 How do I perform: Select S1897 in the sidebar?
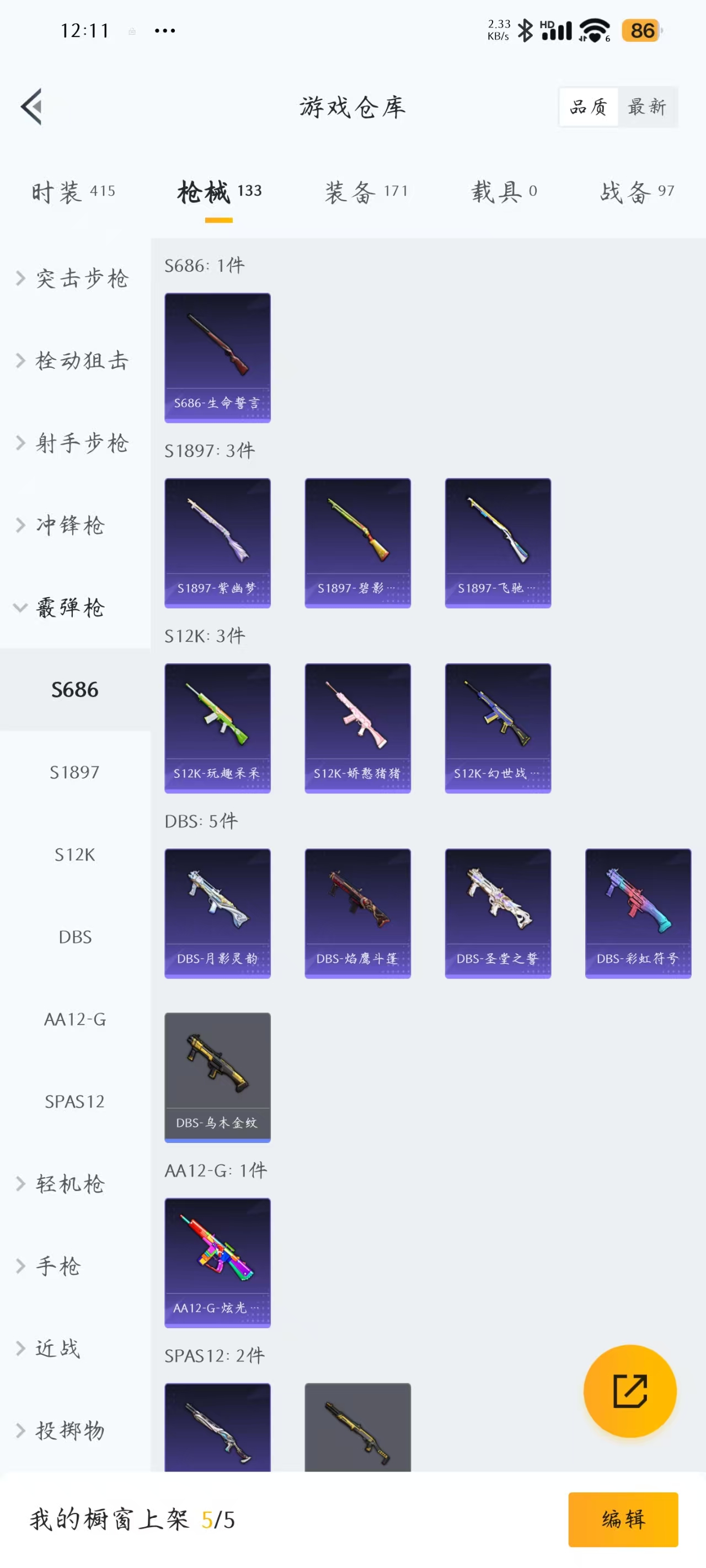pos(74,772)
